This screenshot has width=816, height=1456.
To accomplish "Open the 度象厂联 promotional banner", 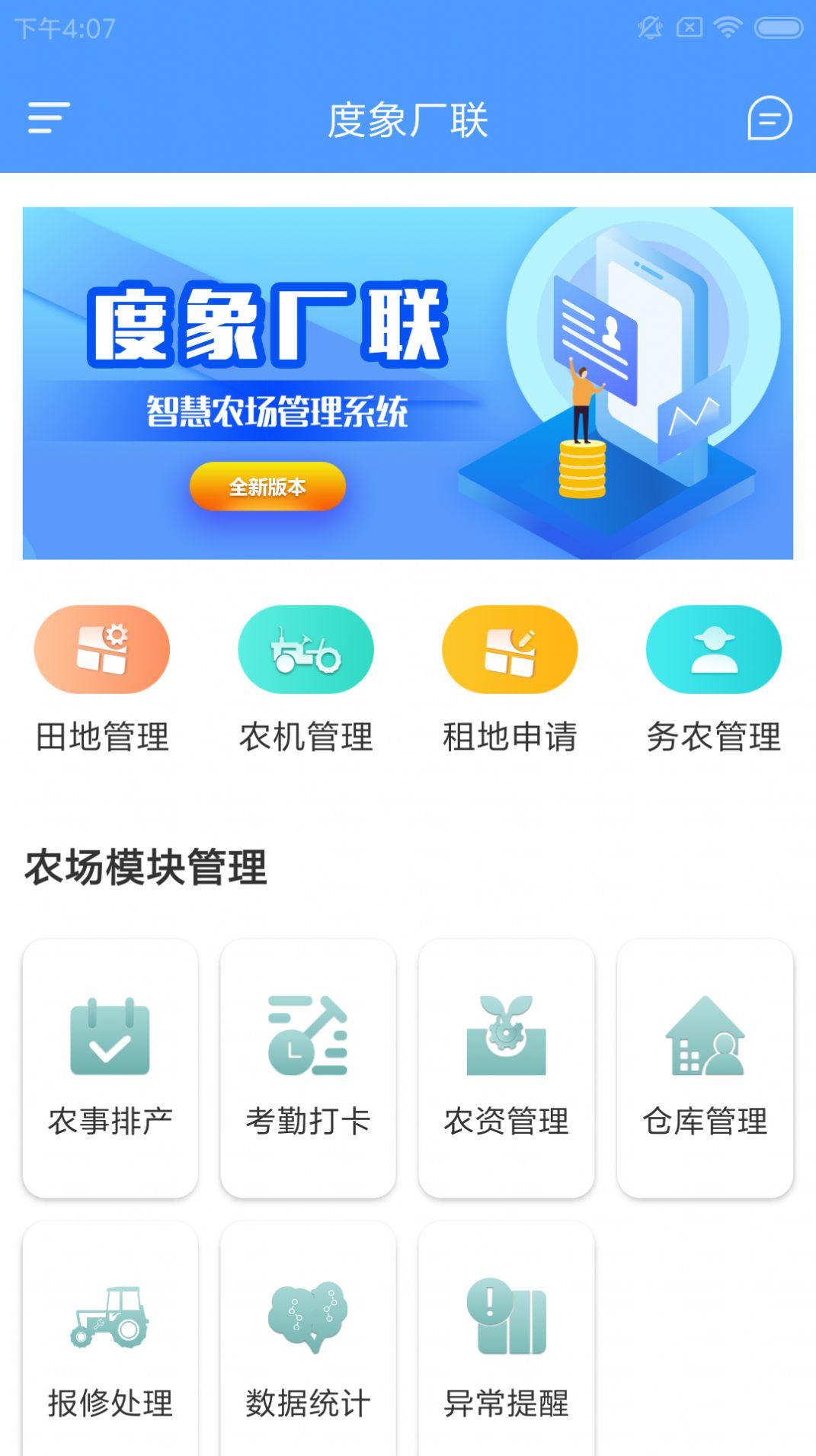I will (408, 381).
